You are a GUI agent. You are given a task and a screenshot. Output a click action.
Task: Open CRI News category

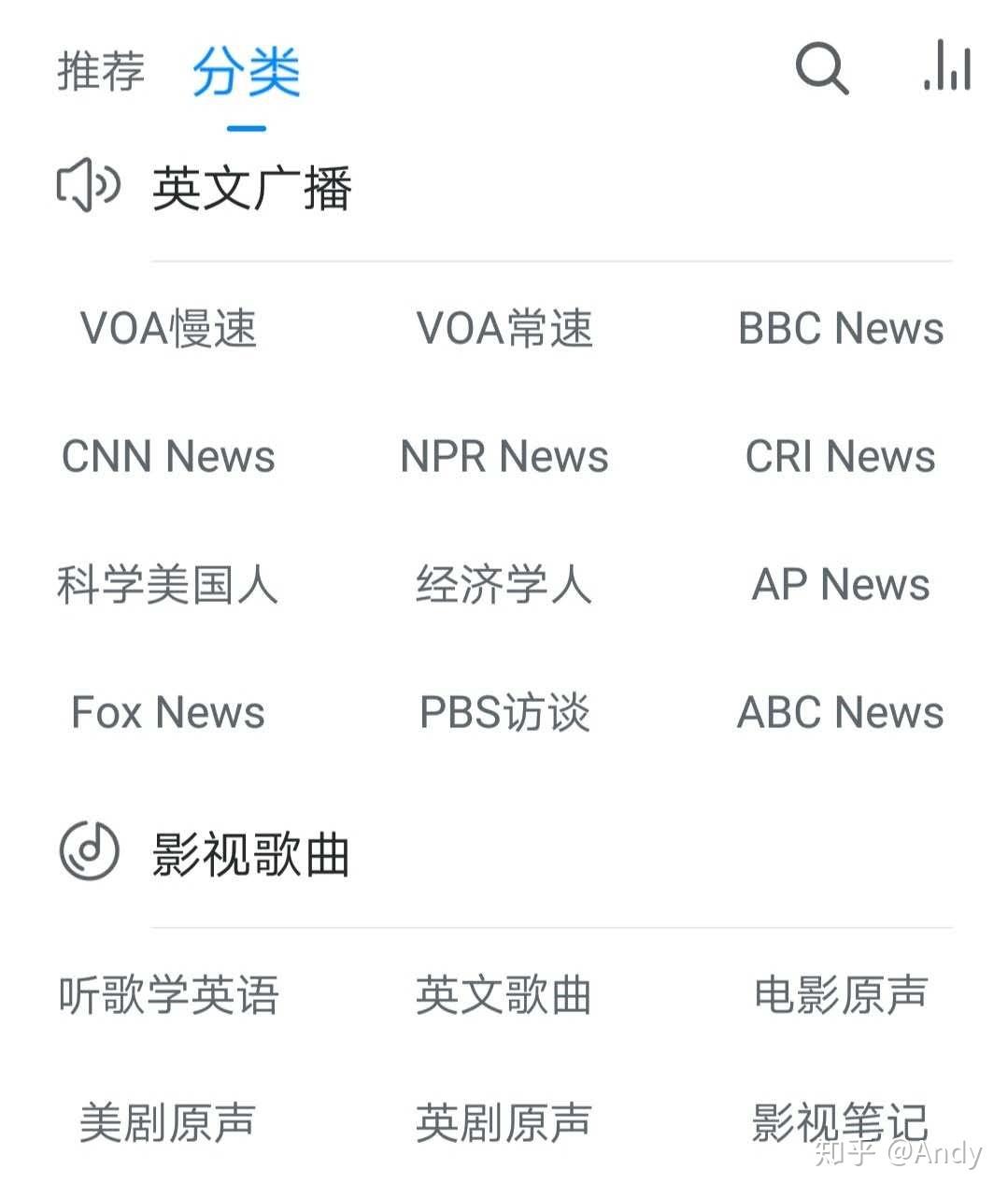tap(841, 457)
